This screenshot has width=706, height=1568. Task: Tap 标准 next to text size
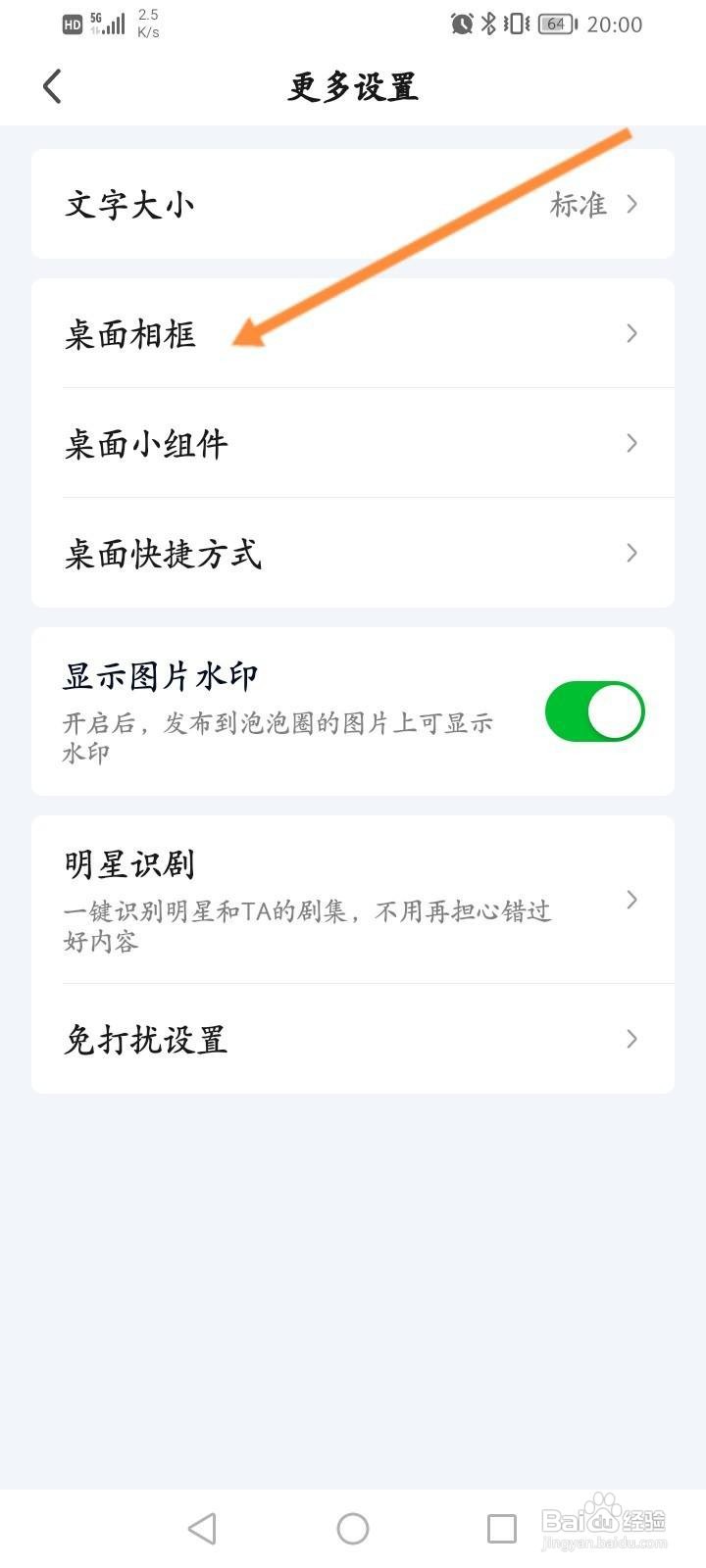(578, 204)
